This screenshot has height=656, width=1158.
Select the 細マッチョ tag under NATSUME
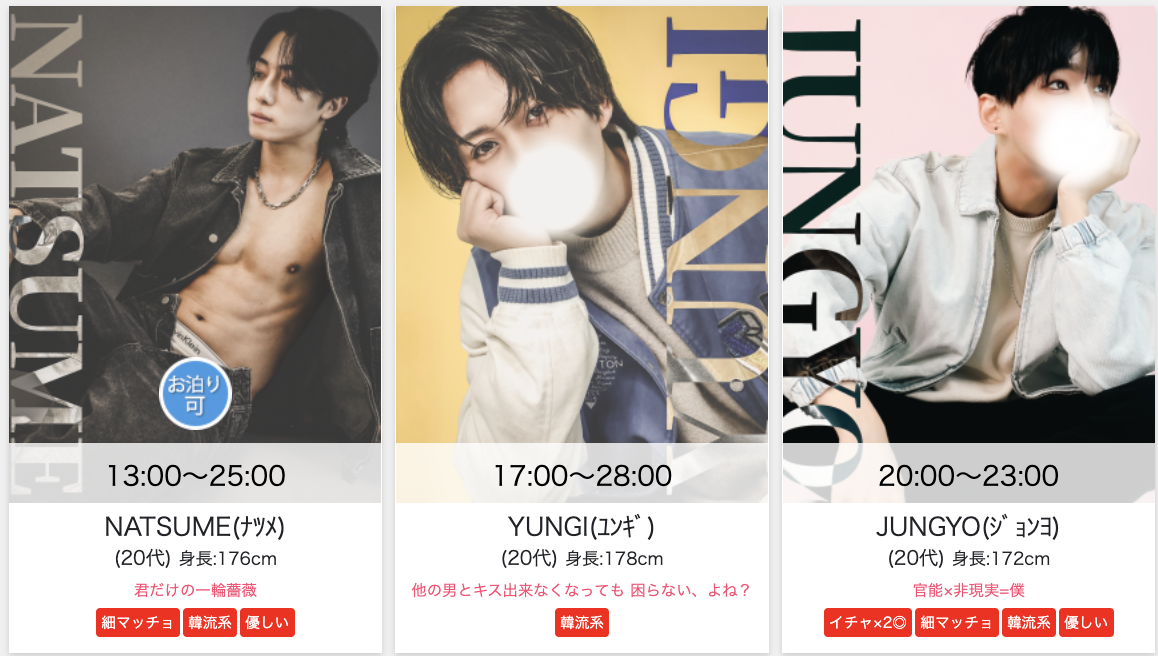138,622
